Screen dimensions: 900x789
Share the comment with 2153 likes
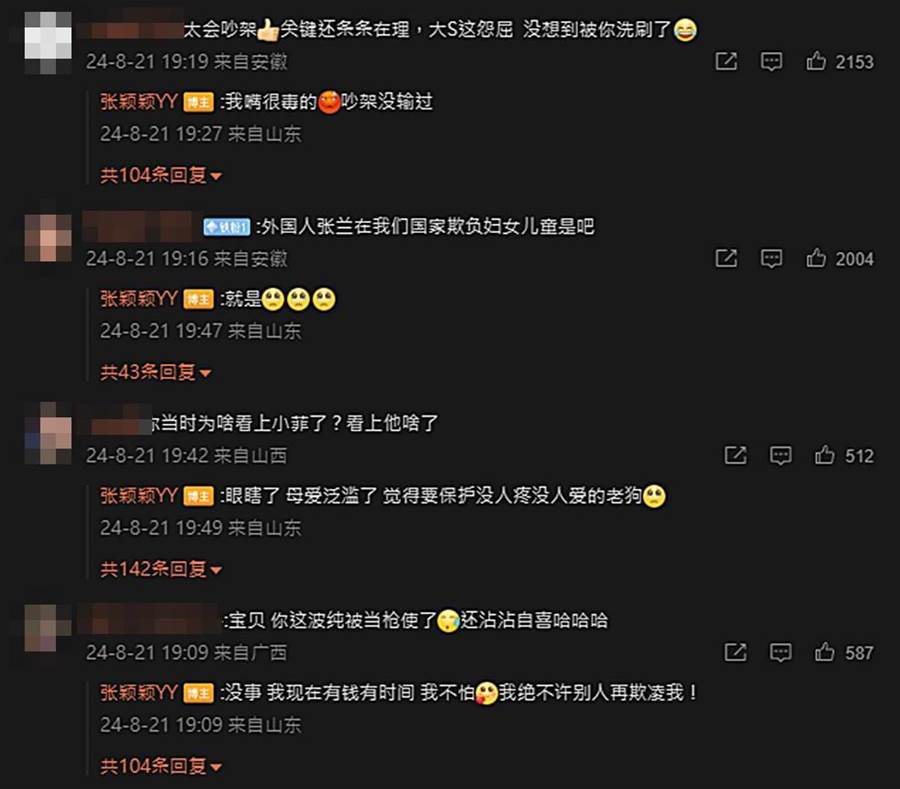pos(727,62)
